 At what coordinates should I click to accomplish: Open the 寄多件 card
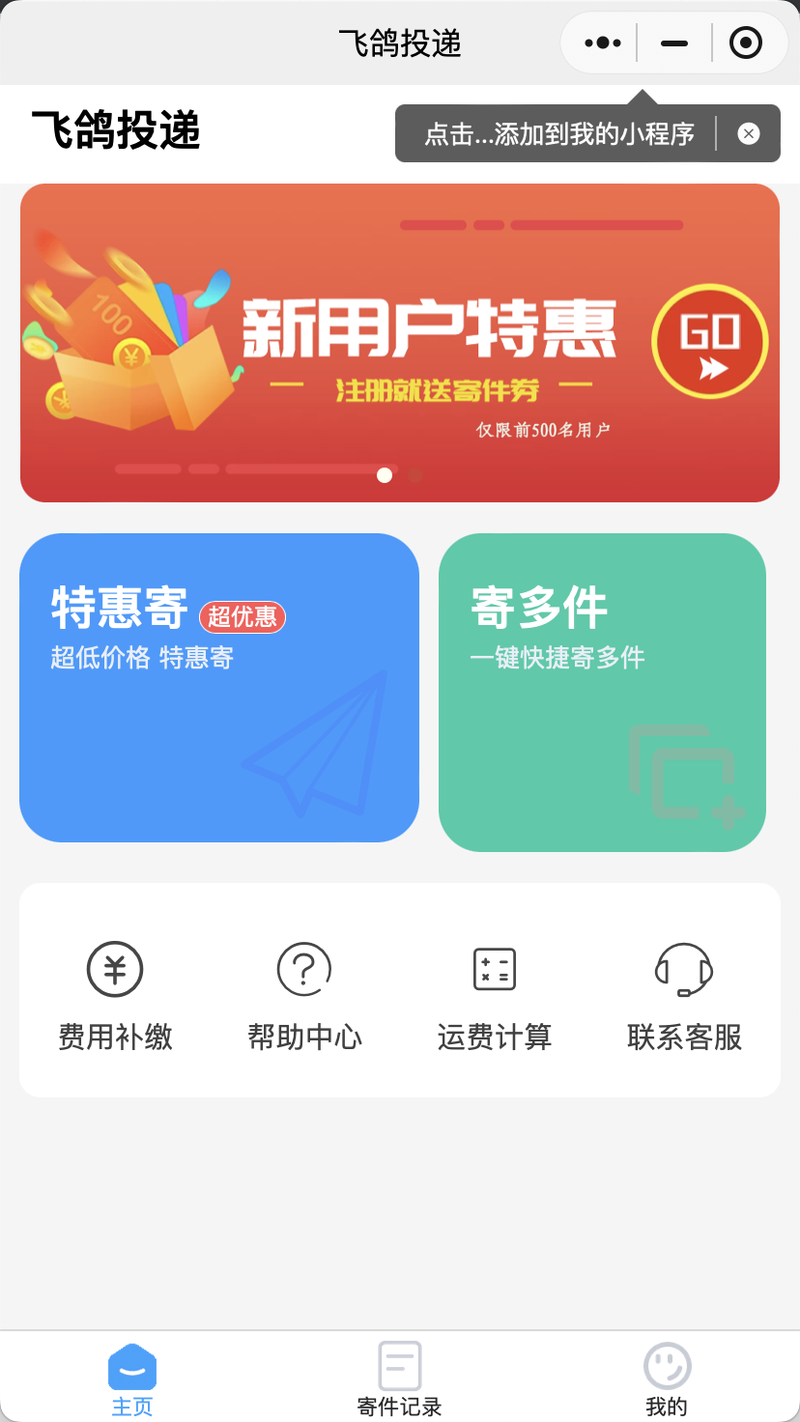(602, 692)
